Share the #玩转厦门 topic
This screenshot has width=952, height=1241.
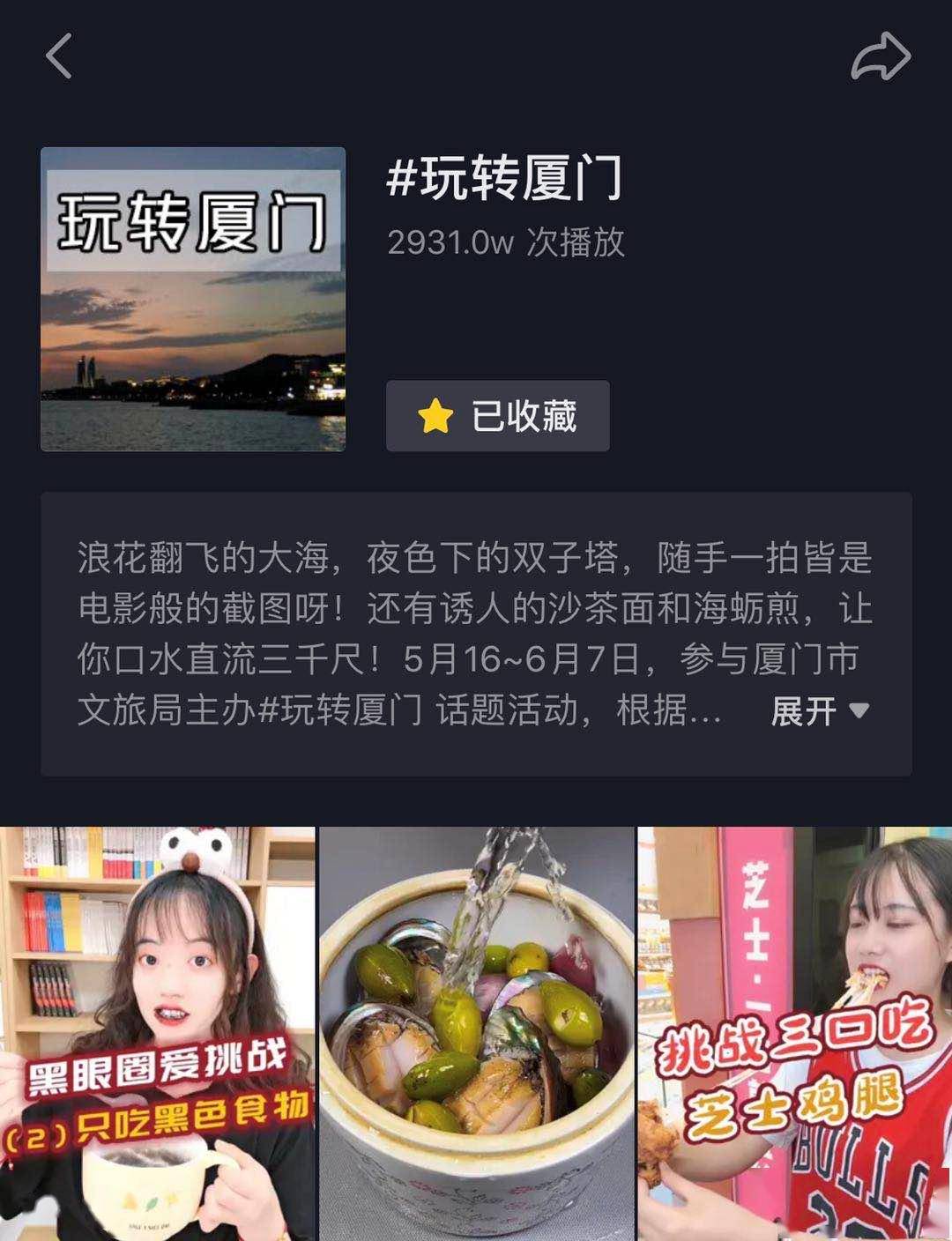tap(881, 56)
